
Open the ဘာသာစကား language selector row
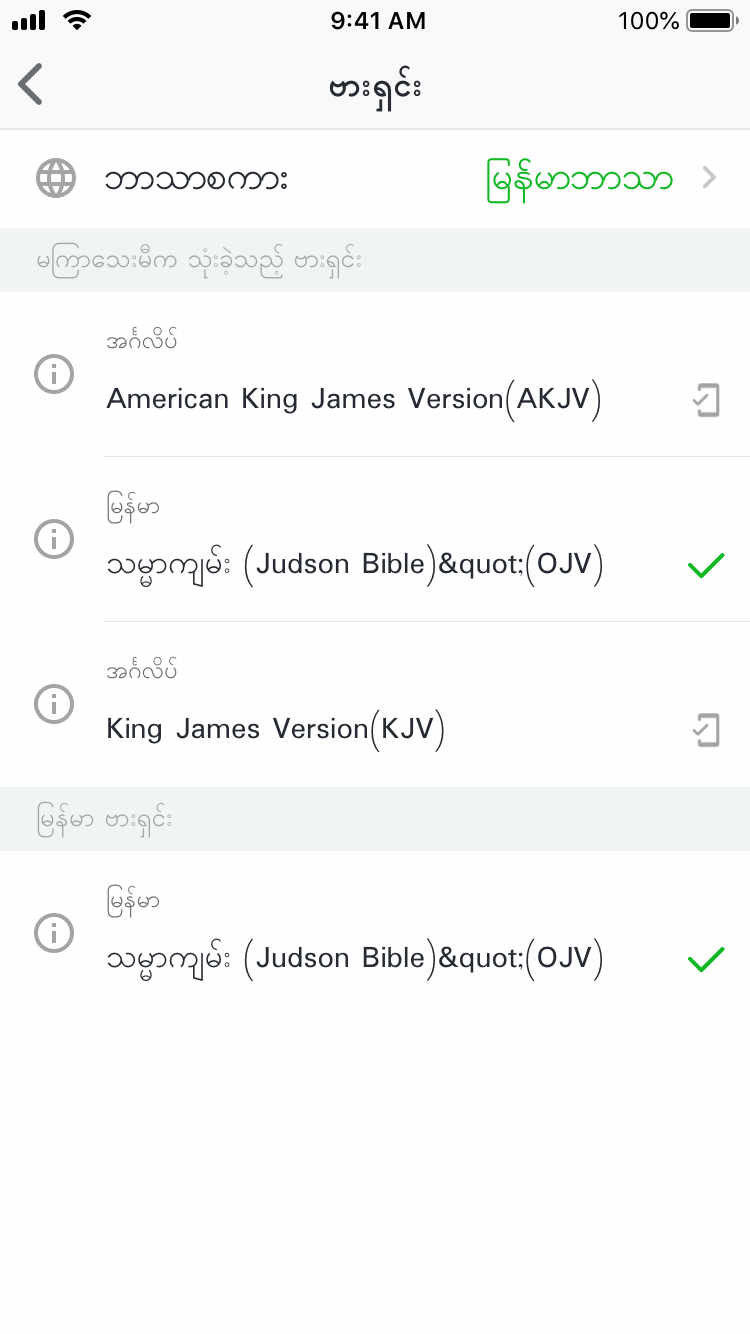[x=375, y=180]
